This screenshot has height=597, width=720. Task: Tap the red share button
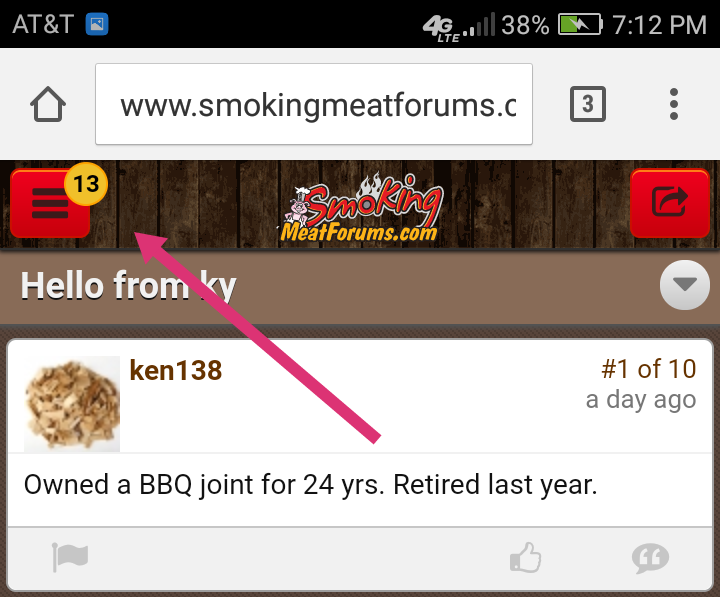(670, 203)
